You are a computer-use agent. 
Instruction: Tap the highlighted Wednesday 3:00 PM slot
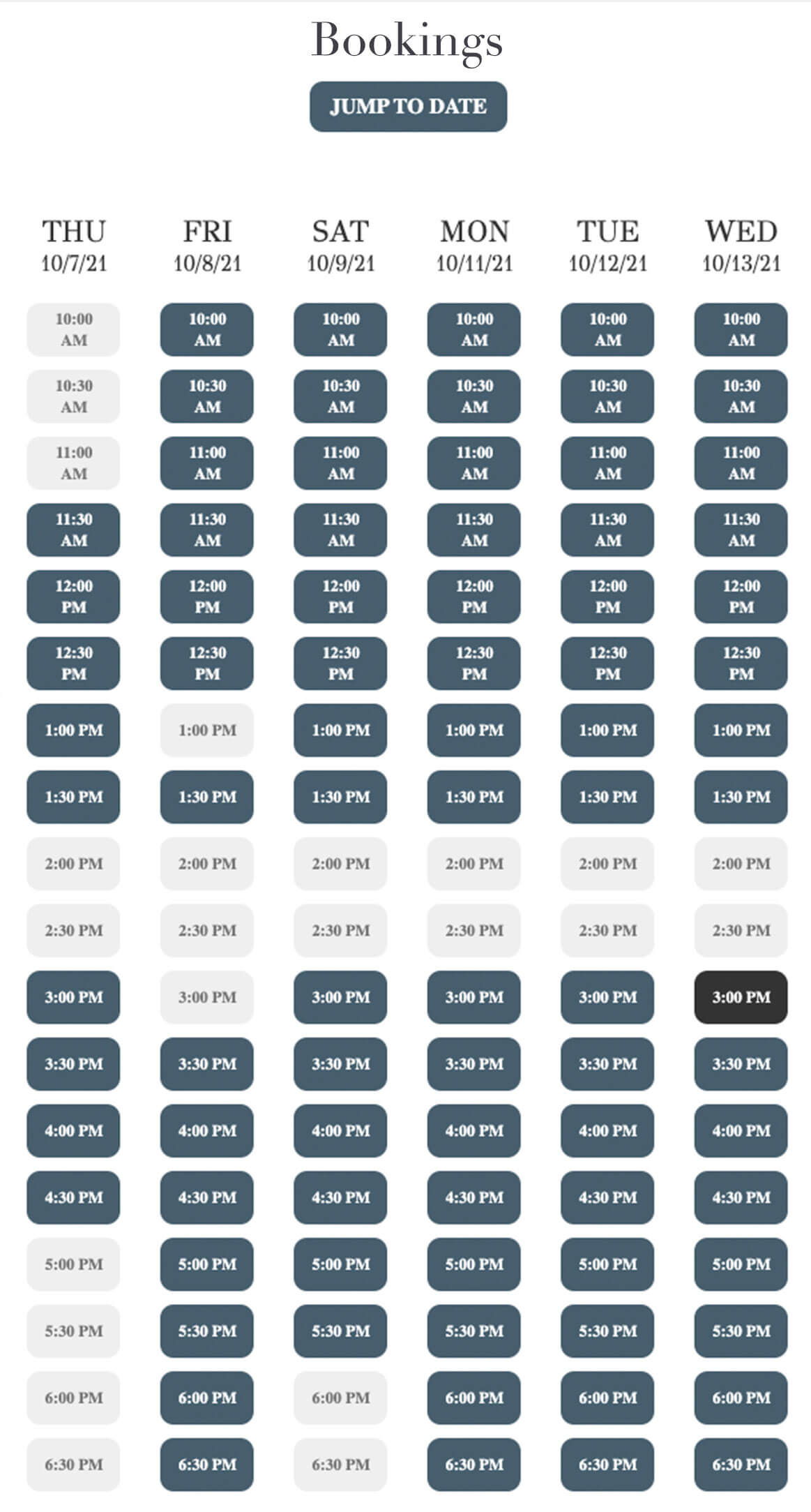point(741,997)
